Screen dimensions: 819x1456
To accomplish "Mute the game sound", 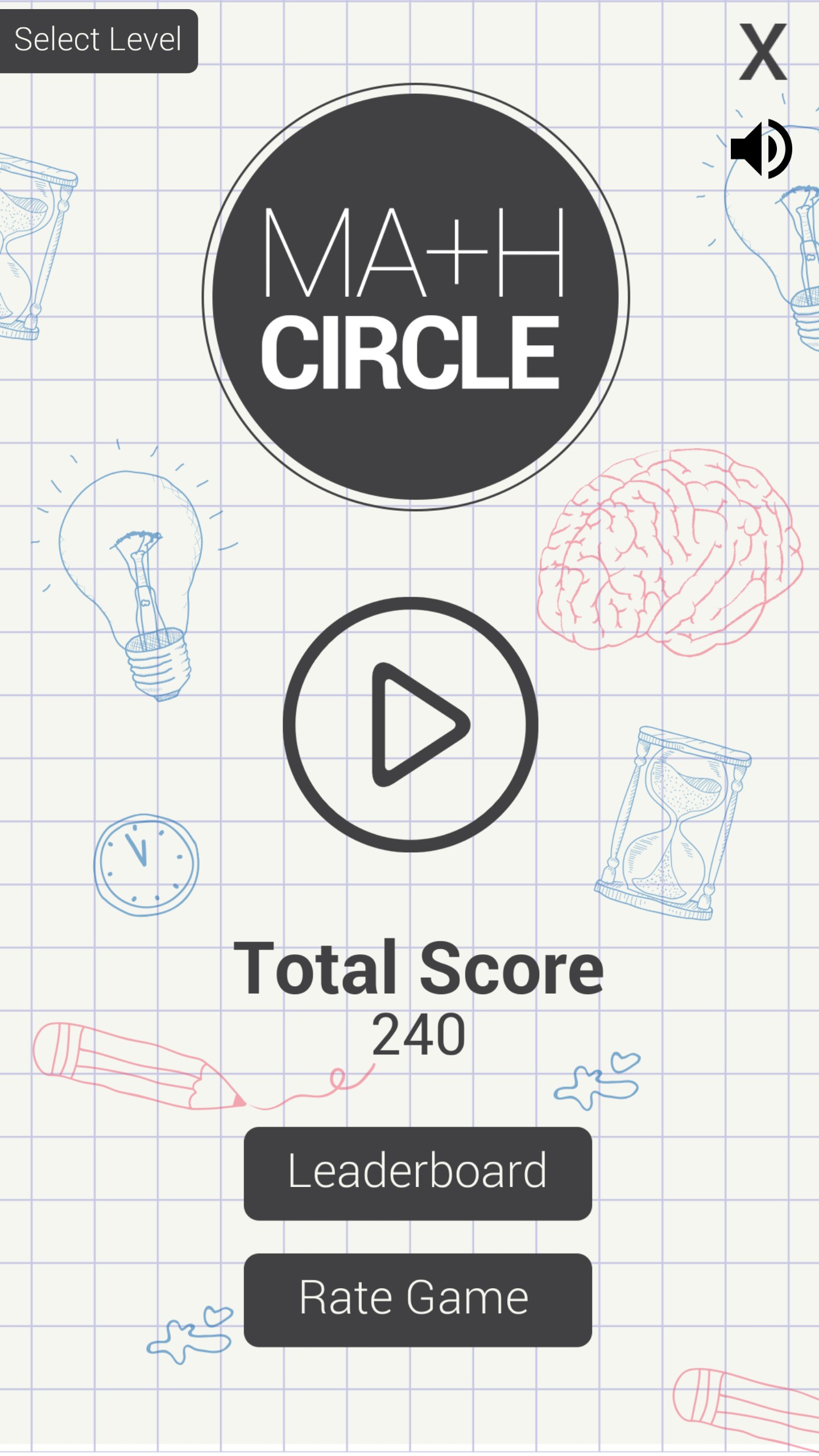I will click(x=761, y=149).
